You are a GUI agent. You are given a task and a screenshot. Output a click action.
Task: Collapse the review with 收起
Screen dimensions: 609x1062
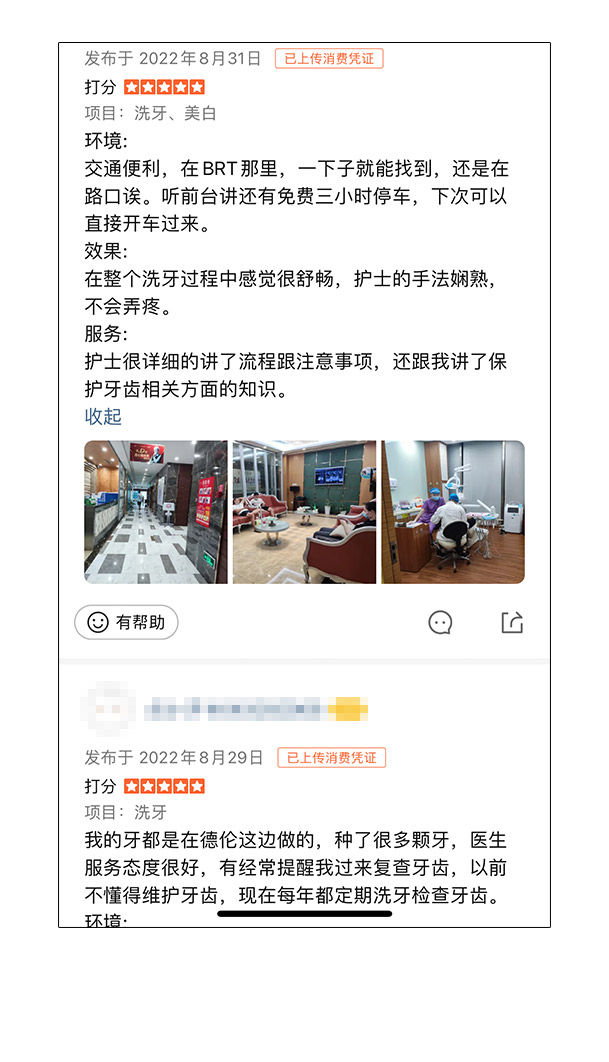pyautogui.click(x=103, y=417)
